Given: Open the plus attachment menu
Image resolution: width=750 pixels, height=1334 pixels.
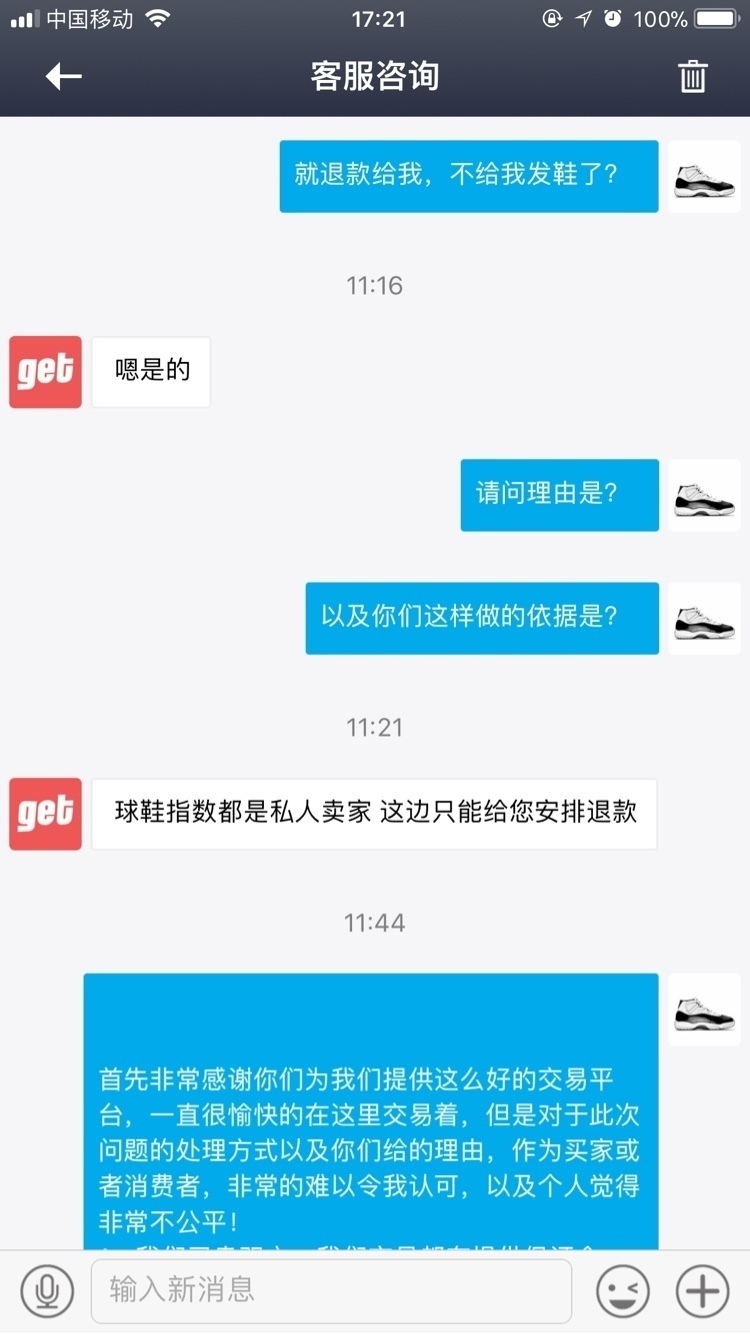Looking at the screenshot, I should click(x=702, y=1291).
